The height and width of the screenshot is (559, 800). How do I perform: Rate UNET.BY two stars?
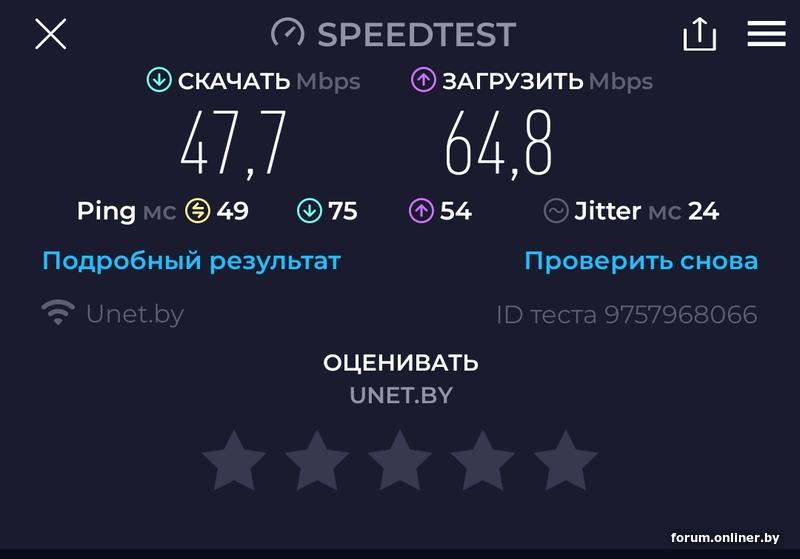[317, 462]
